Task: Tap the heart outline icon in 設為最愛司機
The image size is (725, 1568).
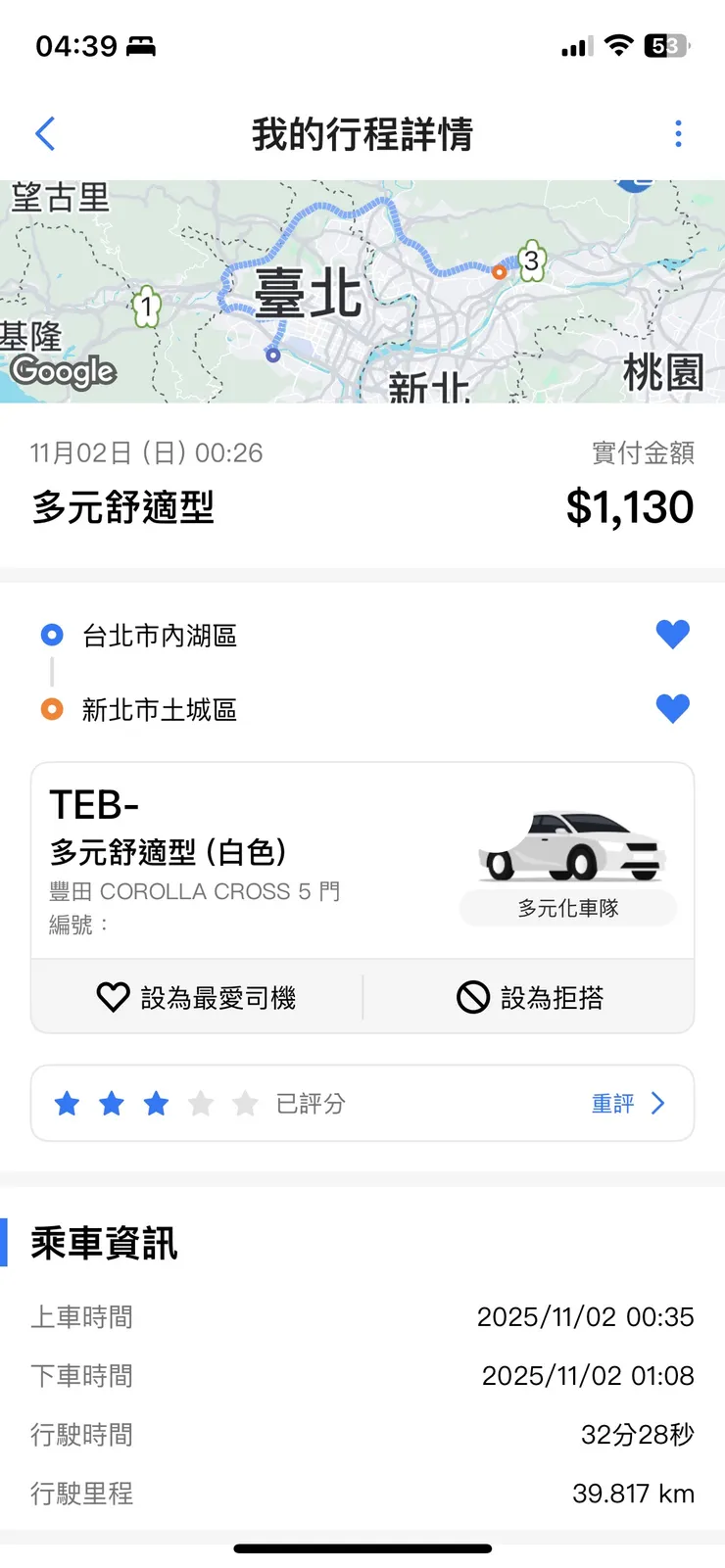Action: tap(113, 997)
